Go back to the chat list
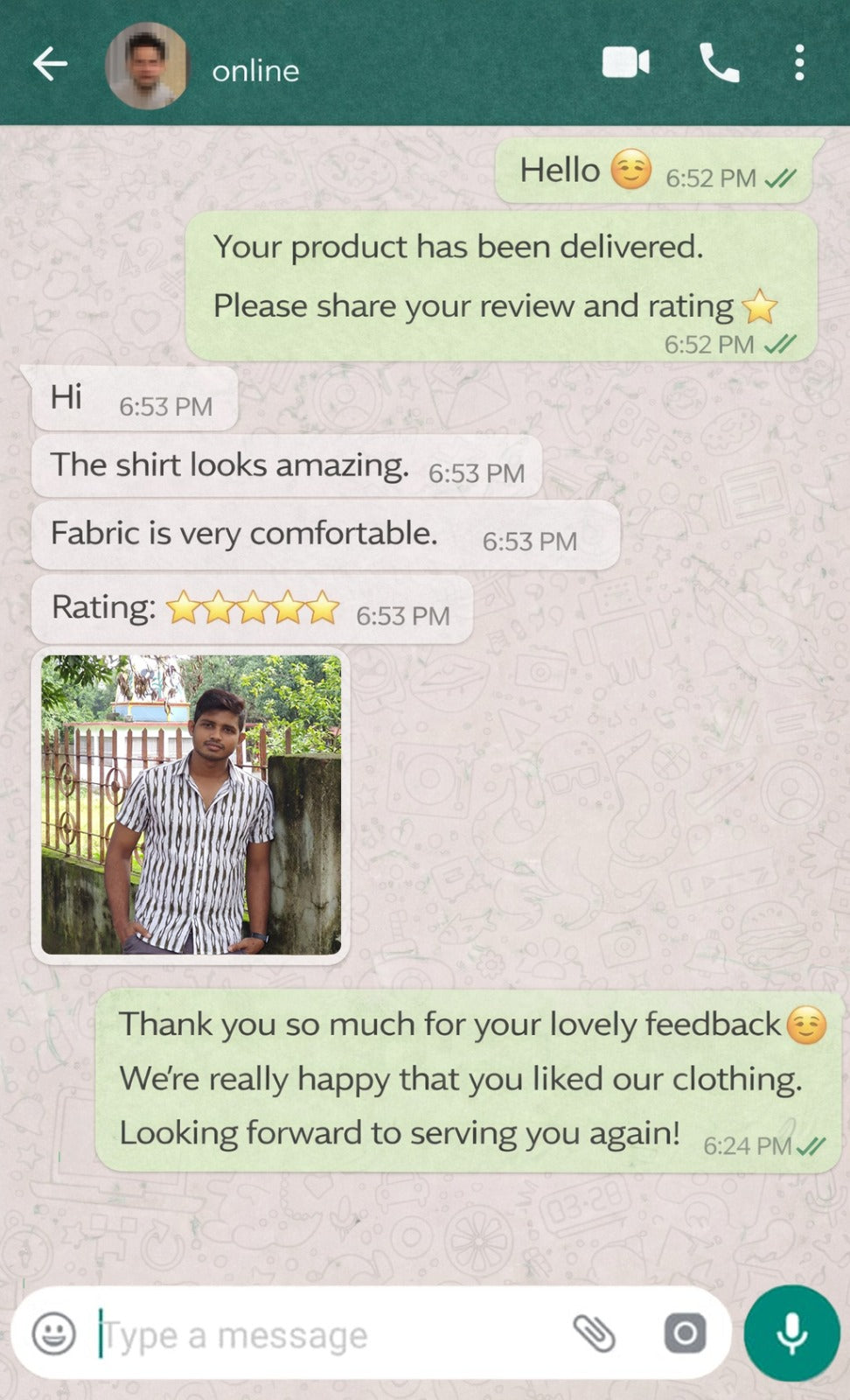The width and height of the screenshot is (850, 1400). point(50,64)
